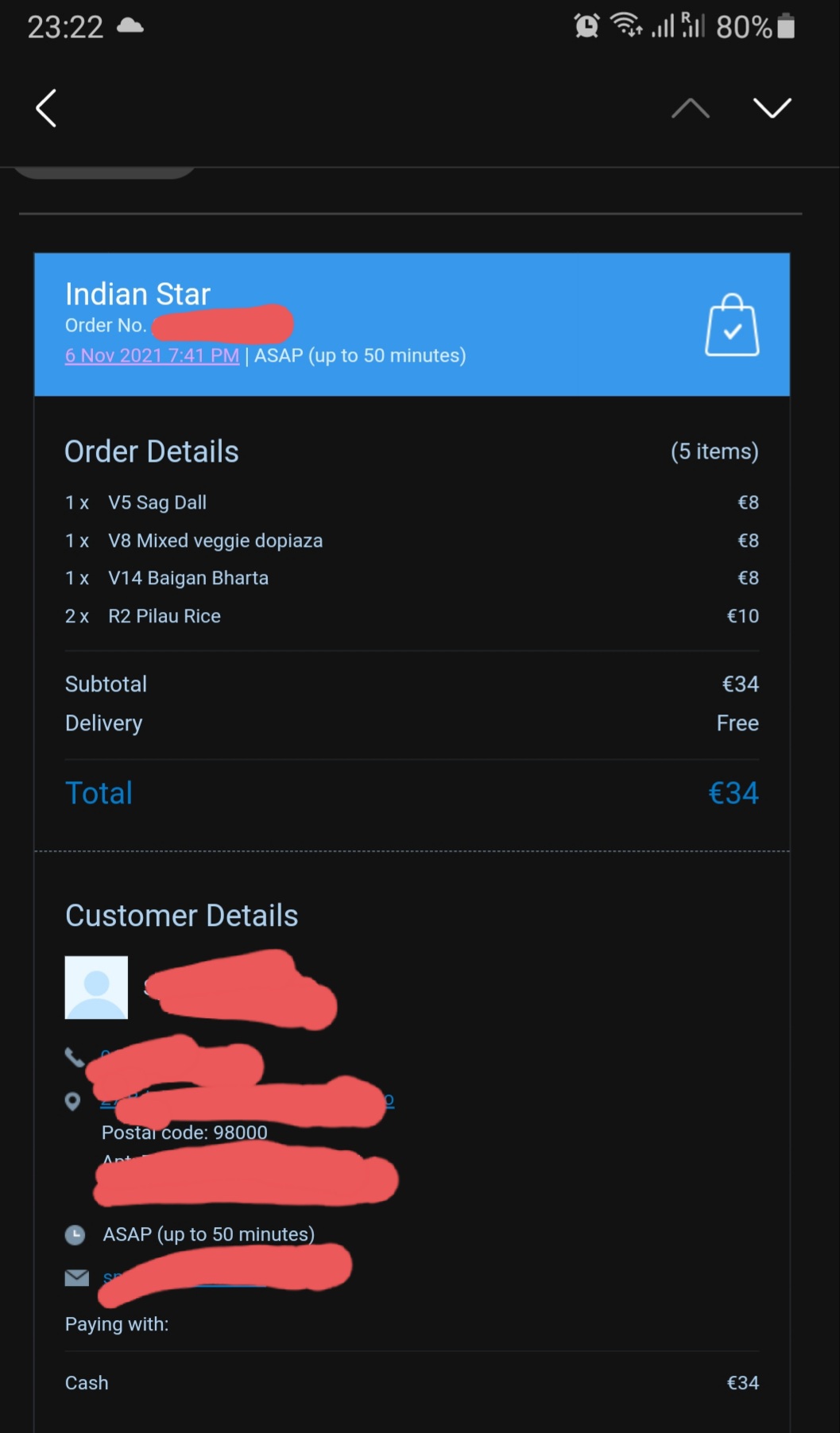Image resolution: width=840 pixels, height=1433 pixels.
Task: Open the previous email with up arrow
Action: (x=690, y=108)
